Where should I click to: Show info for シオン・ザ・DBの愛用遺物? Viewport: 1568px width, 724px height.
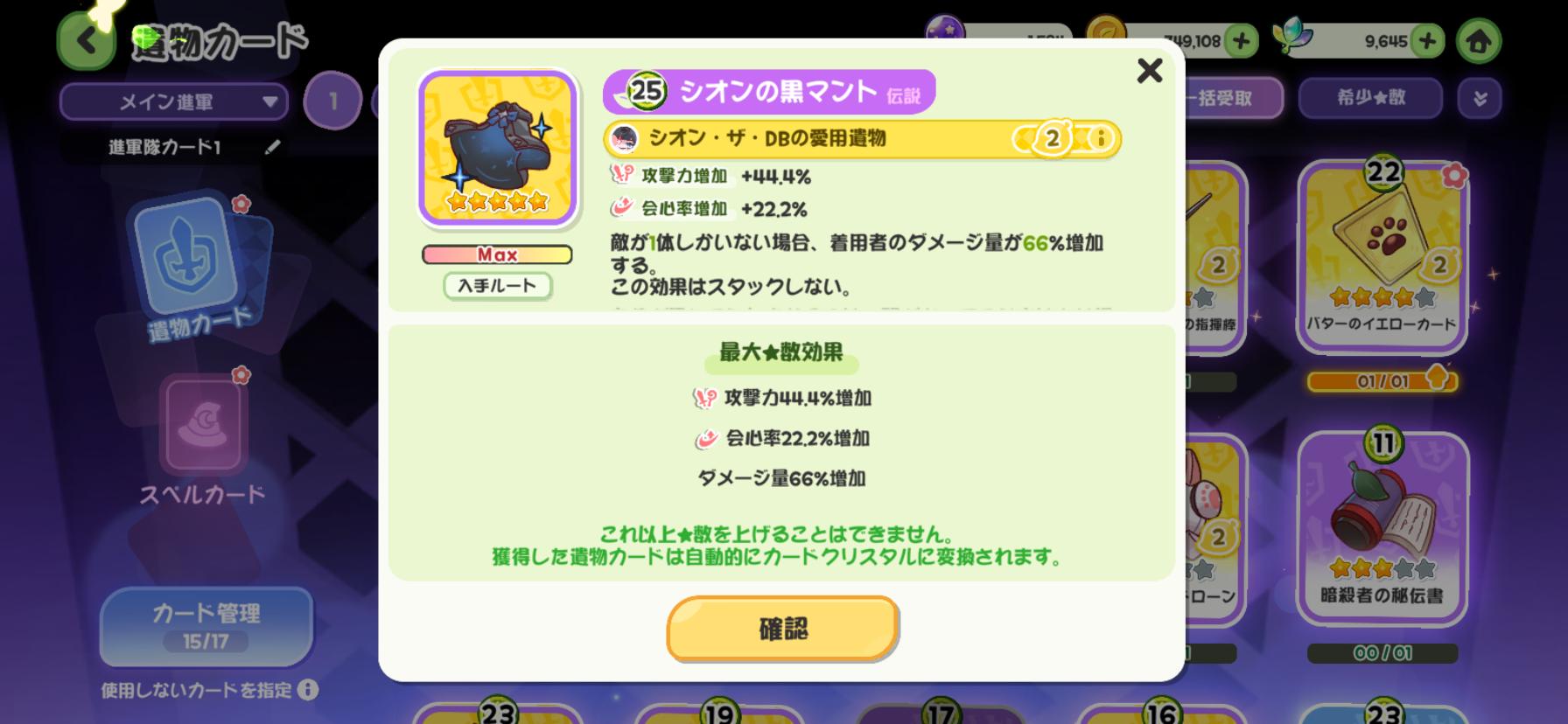pyautogui.click(x=1100, y=138)
